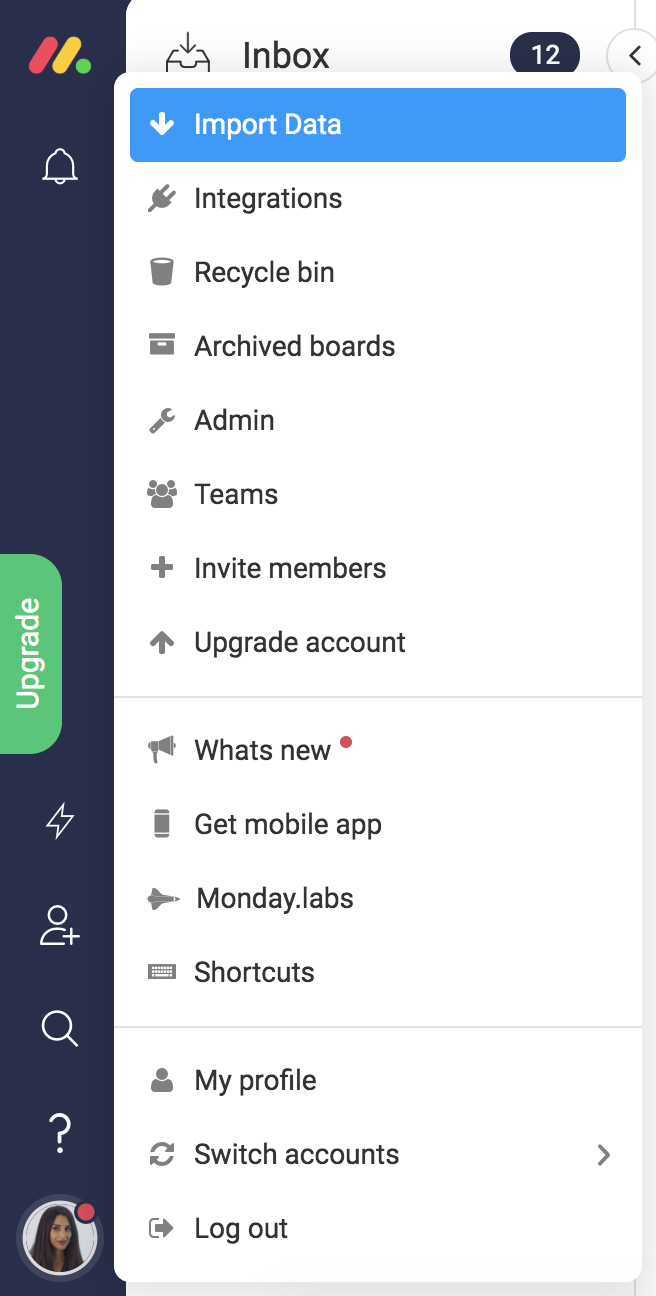This screenshot has width=656, height=1296.
Task: Open the notifications bell
Action: click(60, 166)
